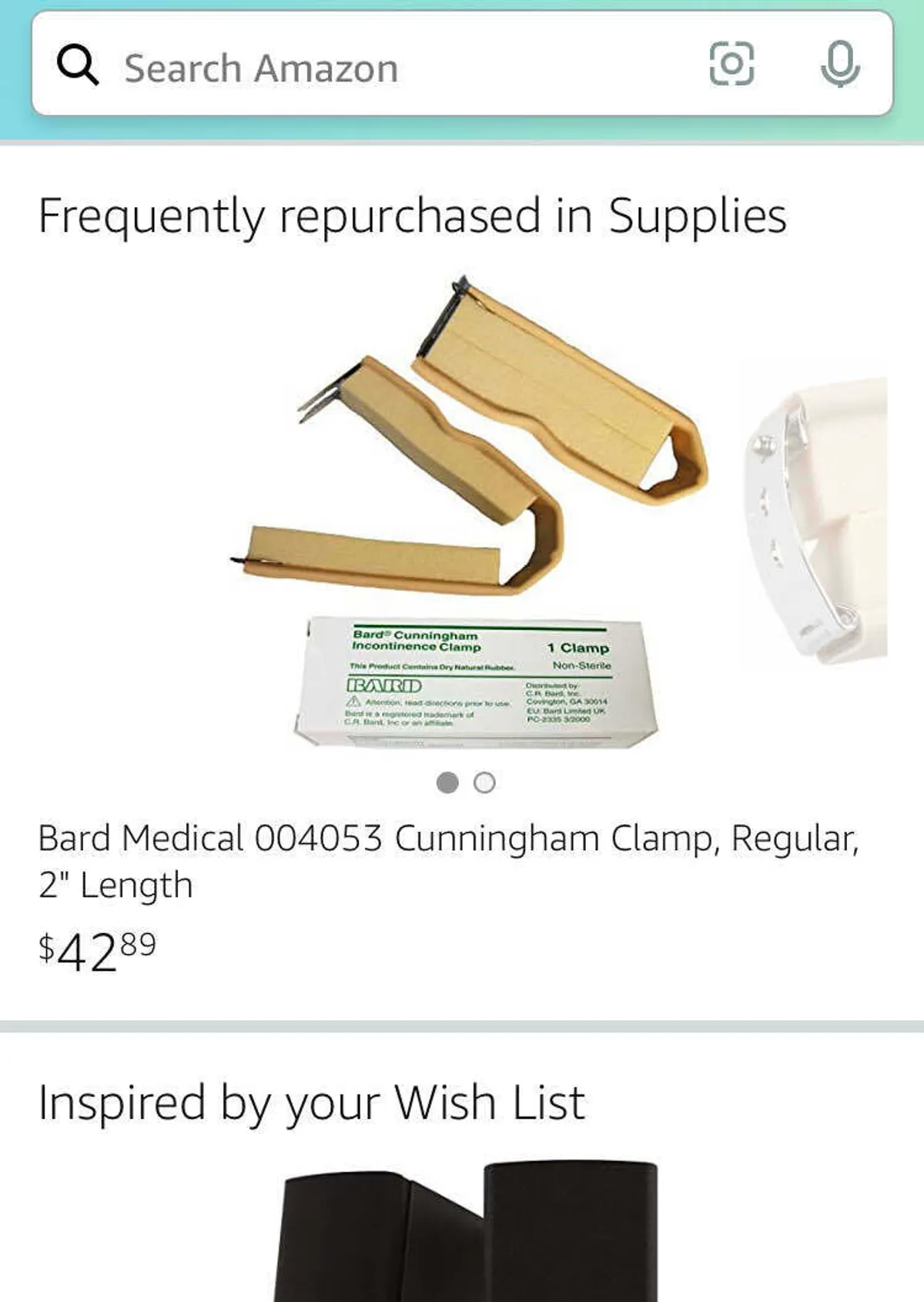
Task: Start voice search with microphone
Action: [839, 64]
